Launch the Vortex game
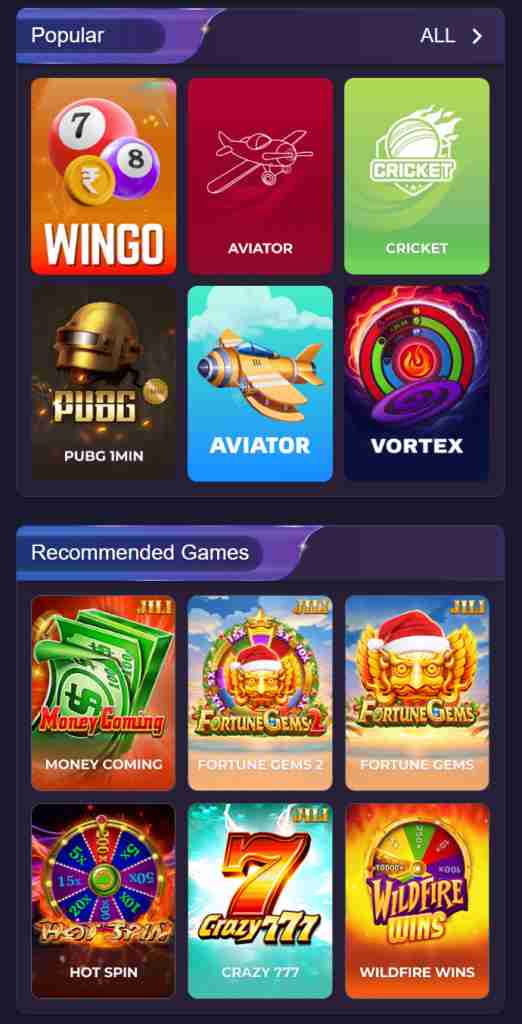 (417, 383)
